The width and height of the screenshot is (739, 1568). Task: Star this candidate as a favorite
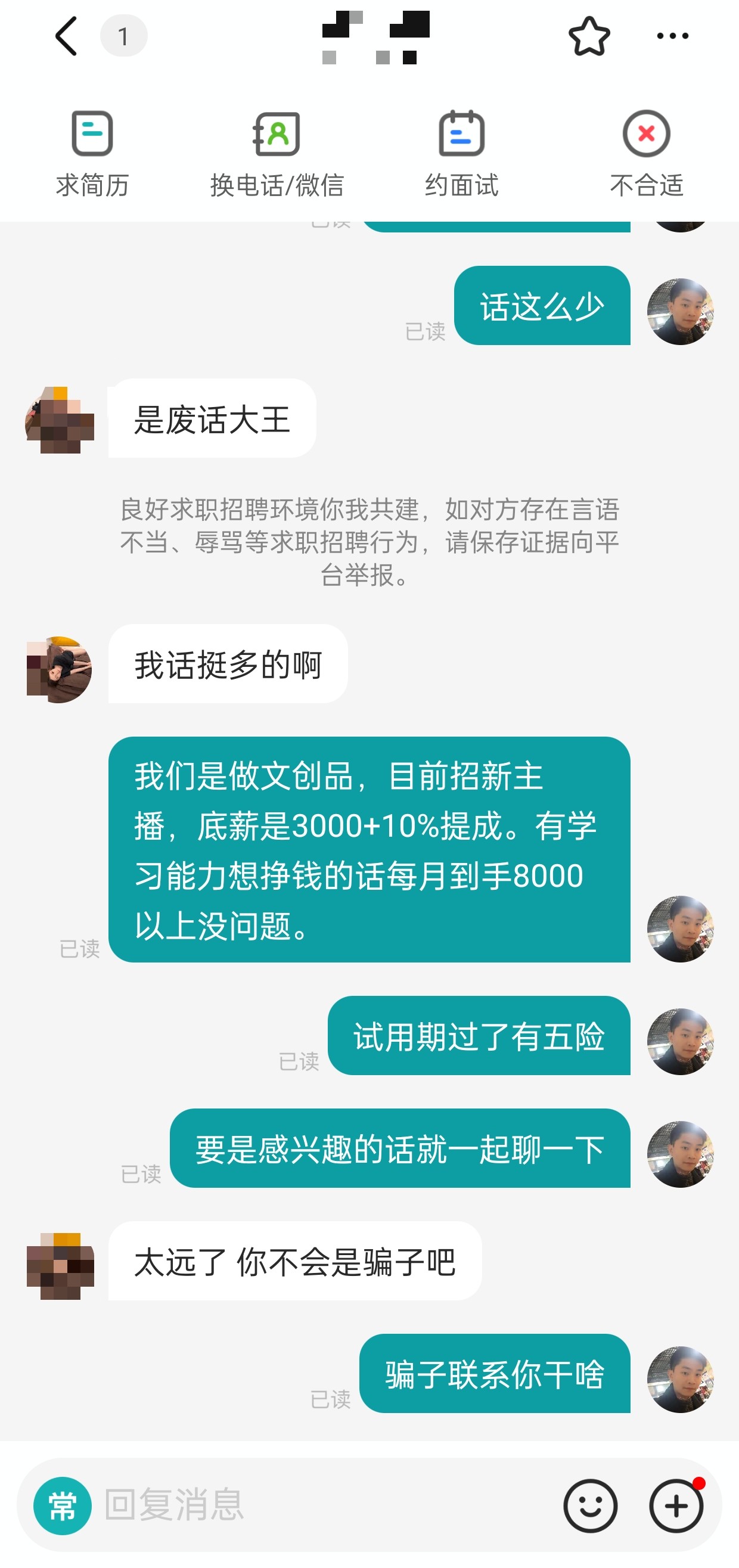tap(589, 36)
